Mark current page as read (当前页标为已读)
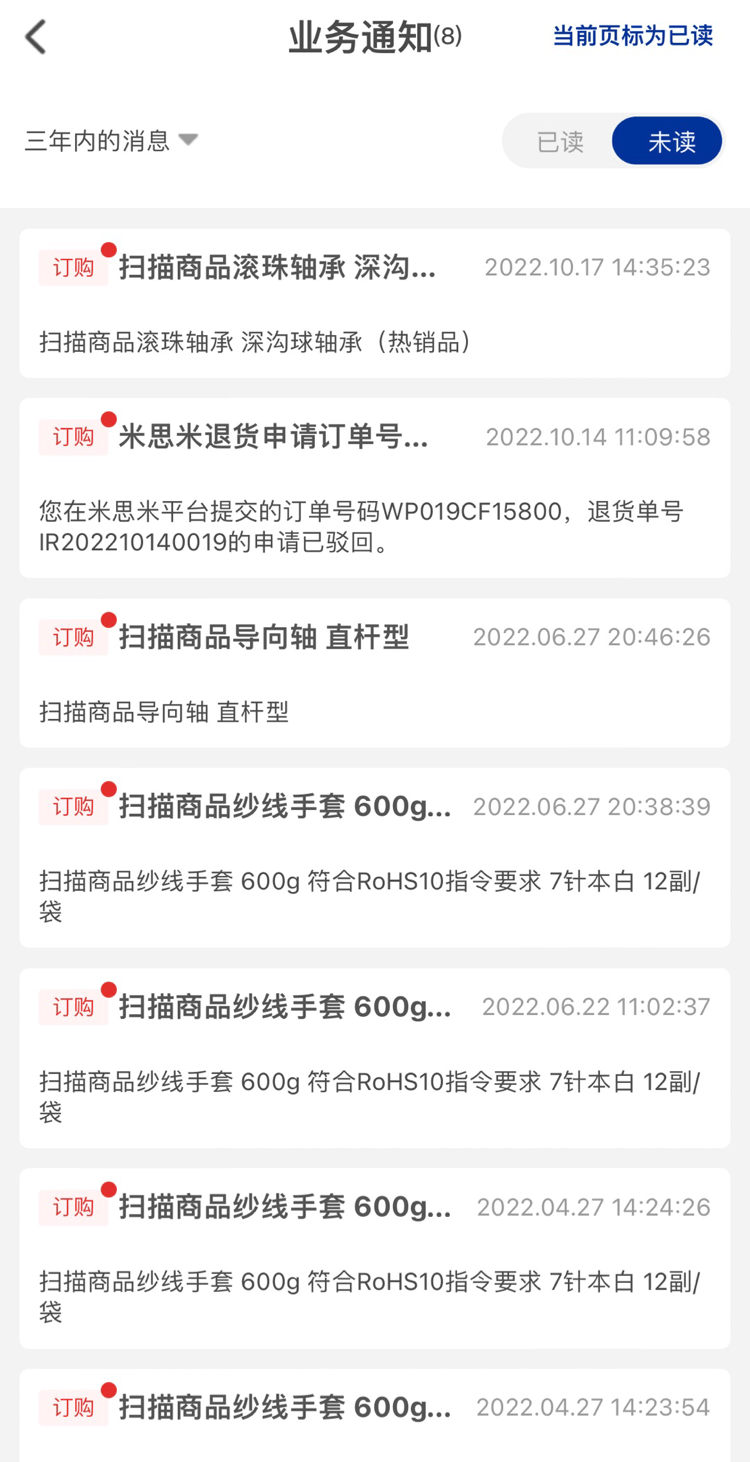This screenshot has width=750, height=1462. click(632, 36)
